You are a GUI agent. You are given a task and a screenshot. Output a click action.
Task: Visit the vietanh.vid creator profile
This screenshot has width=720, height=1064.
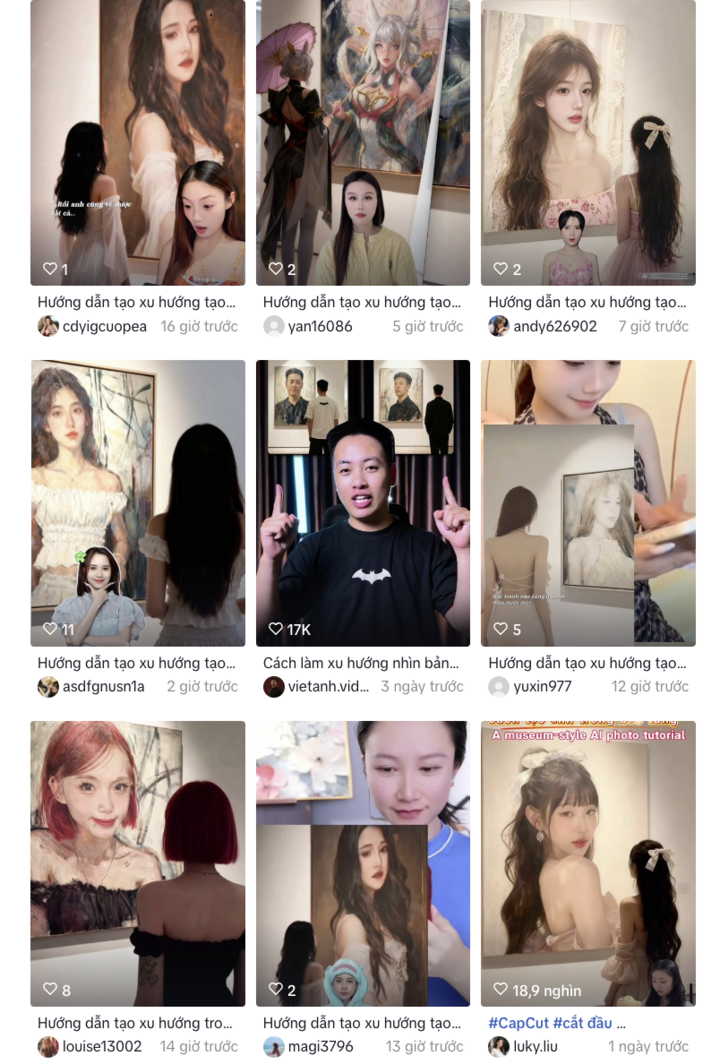click(328, 687)
